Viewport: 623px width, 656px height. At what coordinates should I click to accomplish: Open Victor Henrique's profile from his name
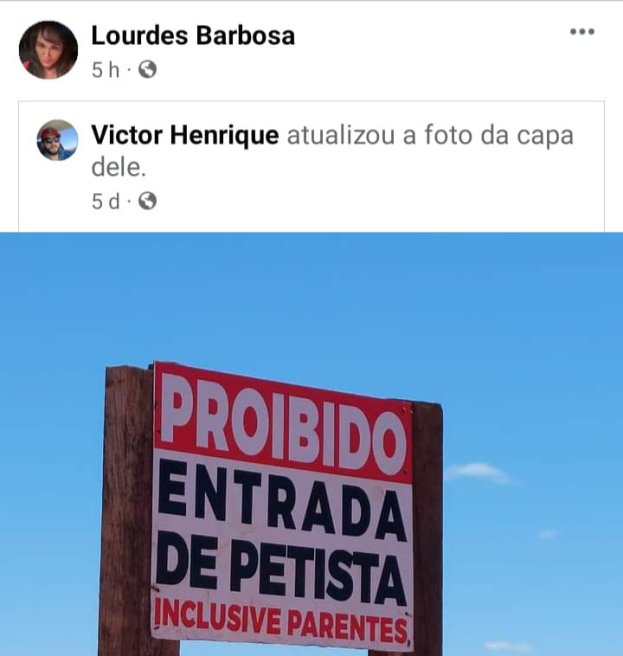click(185, 135)
